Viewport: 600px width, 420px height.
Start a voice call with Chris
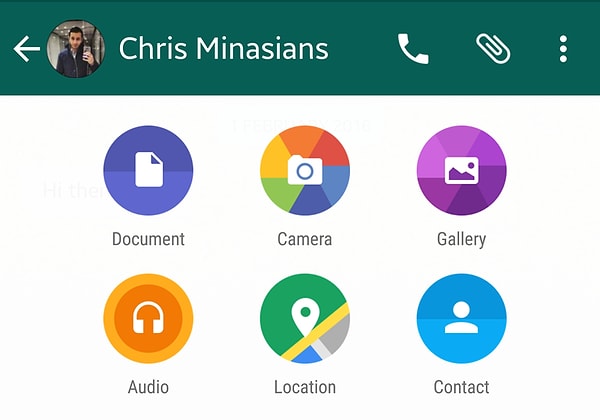[x=412, y=48]
